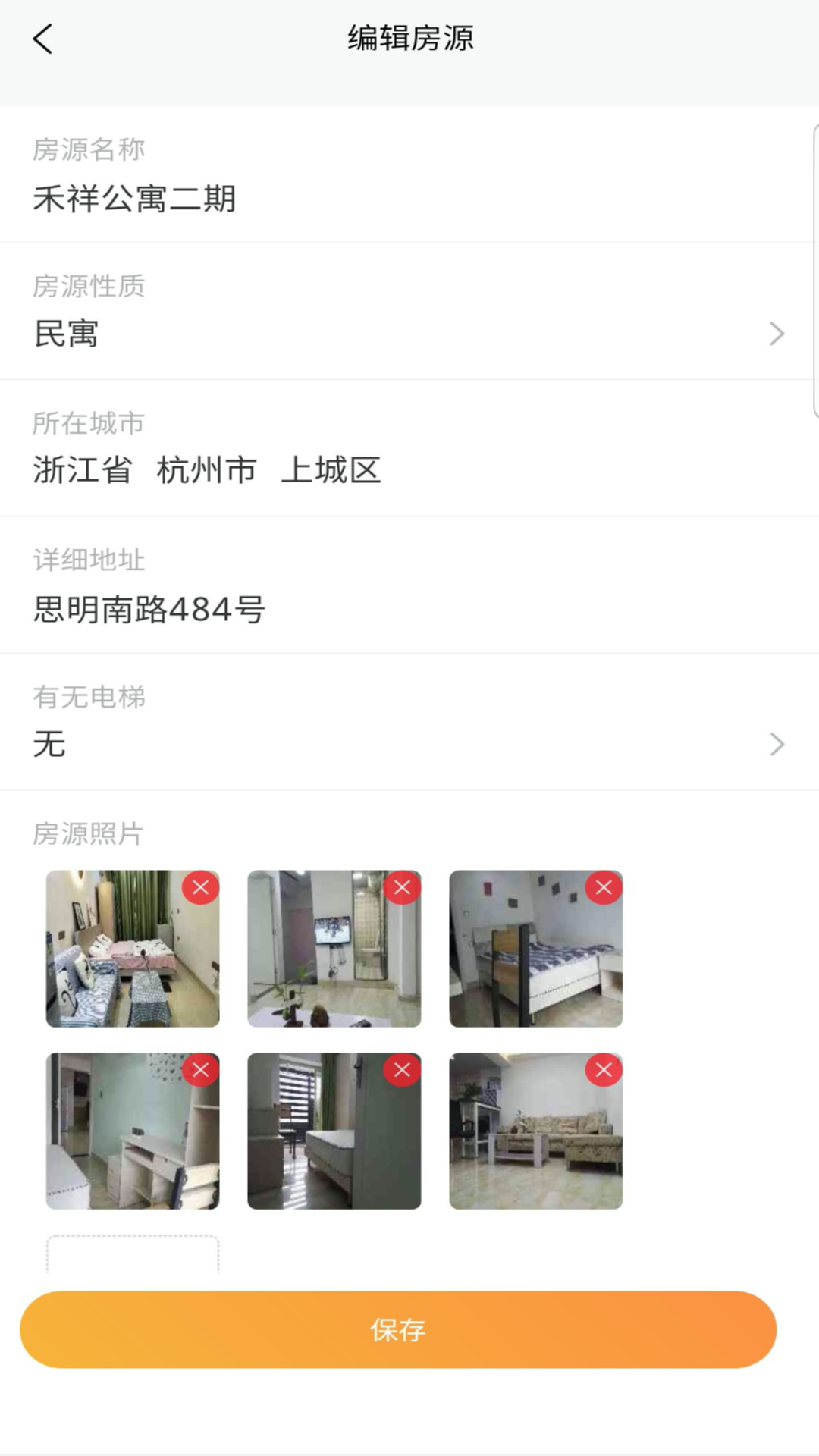This screenshot has width=819, height=1456.
Task: Delete the bunk bed photo
Action: pyautogui.click(x=604, y=887)
